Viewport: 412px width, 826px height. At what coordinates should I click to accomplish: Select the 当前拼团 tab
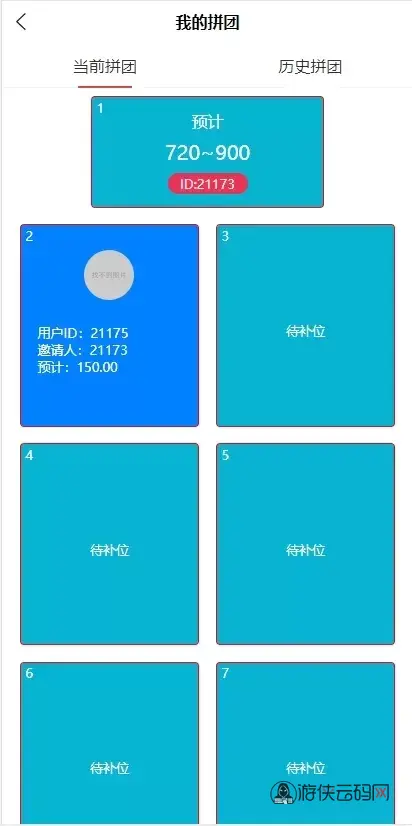click(x=105, y=67)
